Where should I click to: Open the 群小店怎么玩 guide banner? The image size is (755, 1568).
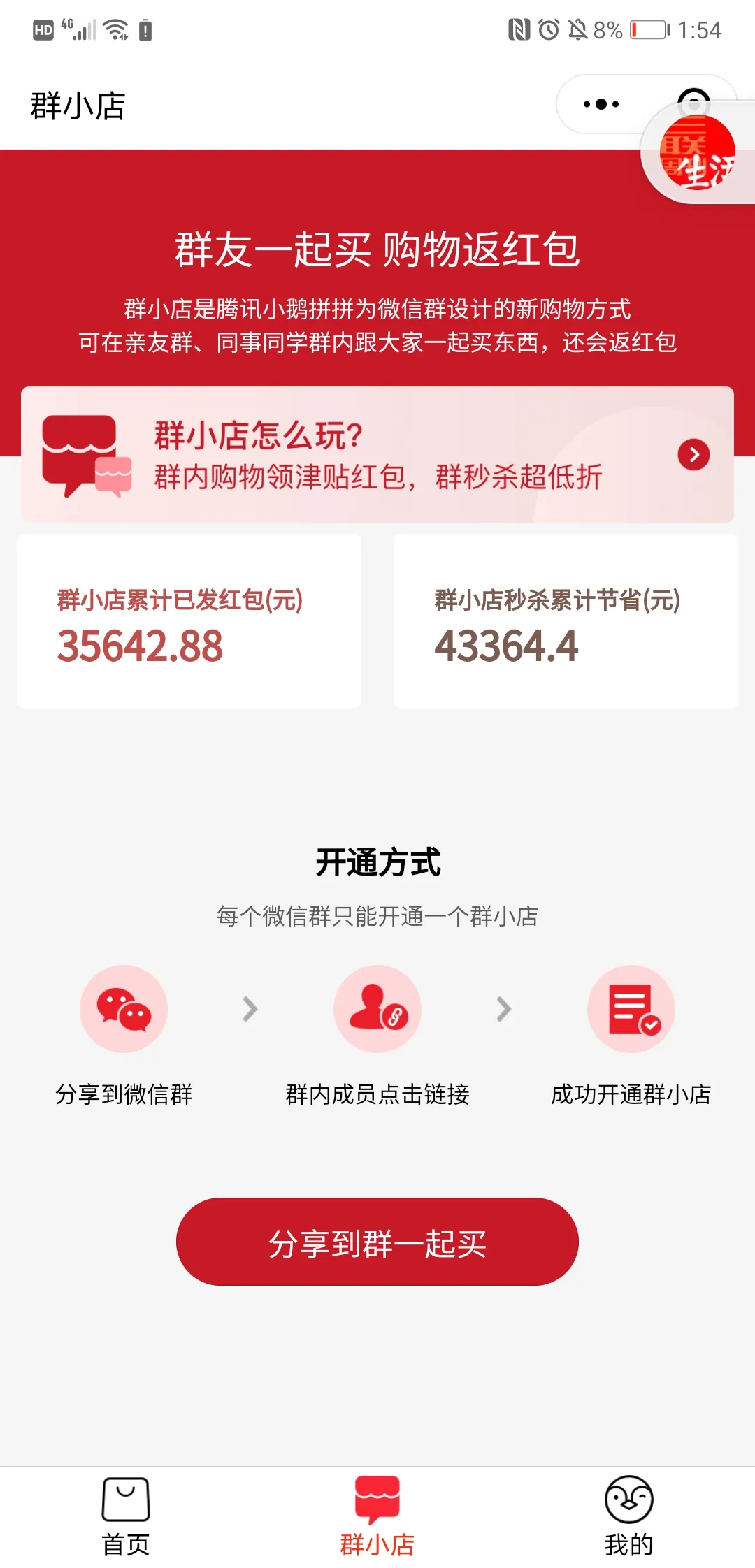pyautogui.click(x=377, y=454)
